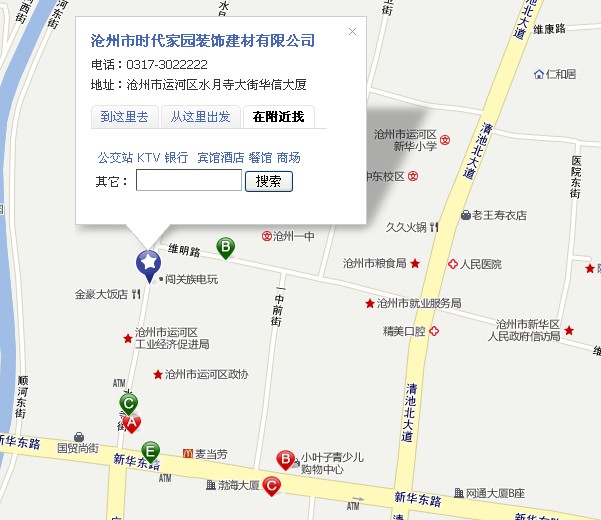
Task: Tap the red A map marker
Action: tap(132, 423)
